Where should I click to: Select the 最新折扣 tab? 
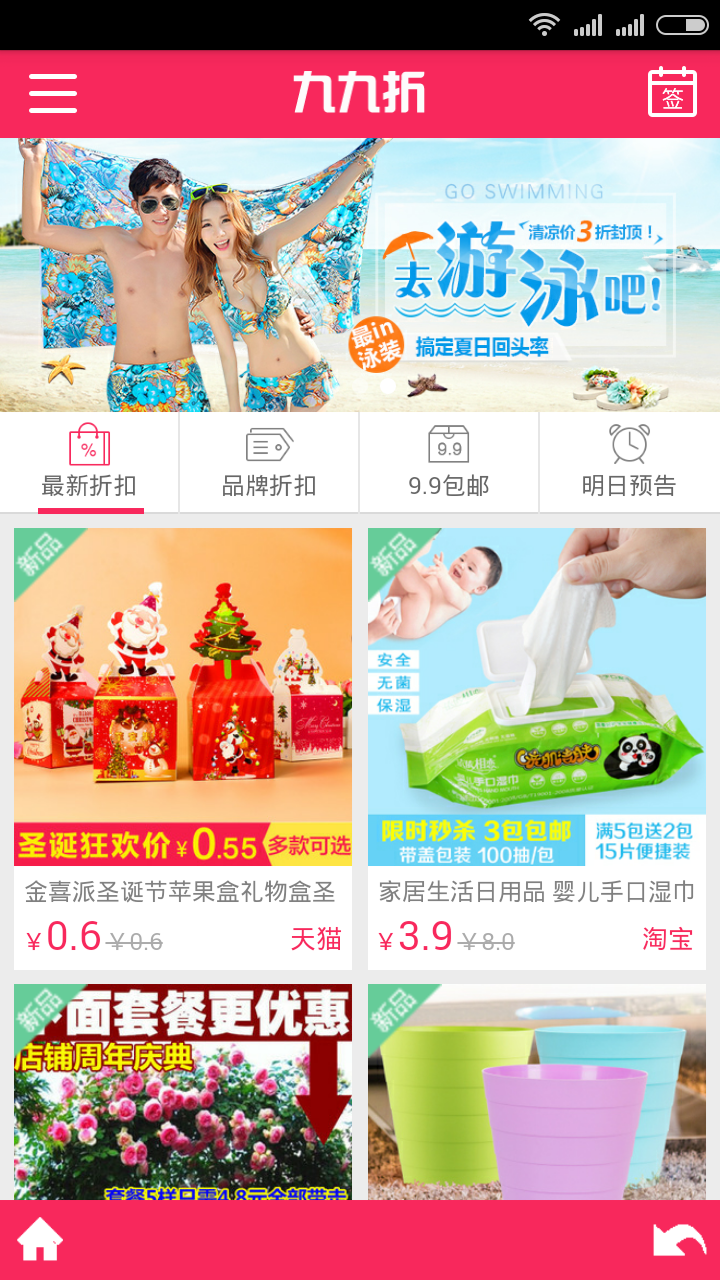pyautogui.click(x=90, y=463)
